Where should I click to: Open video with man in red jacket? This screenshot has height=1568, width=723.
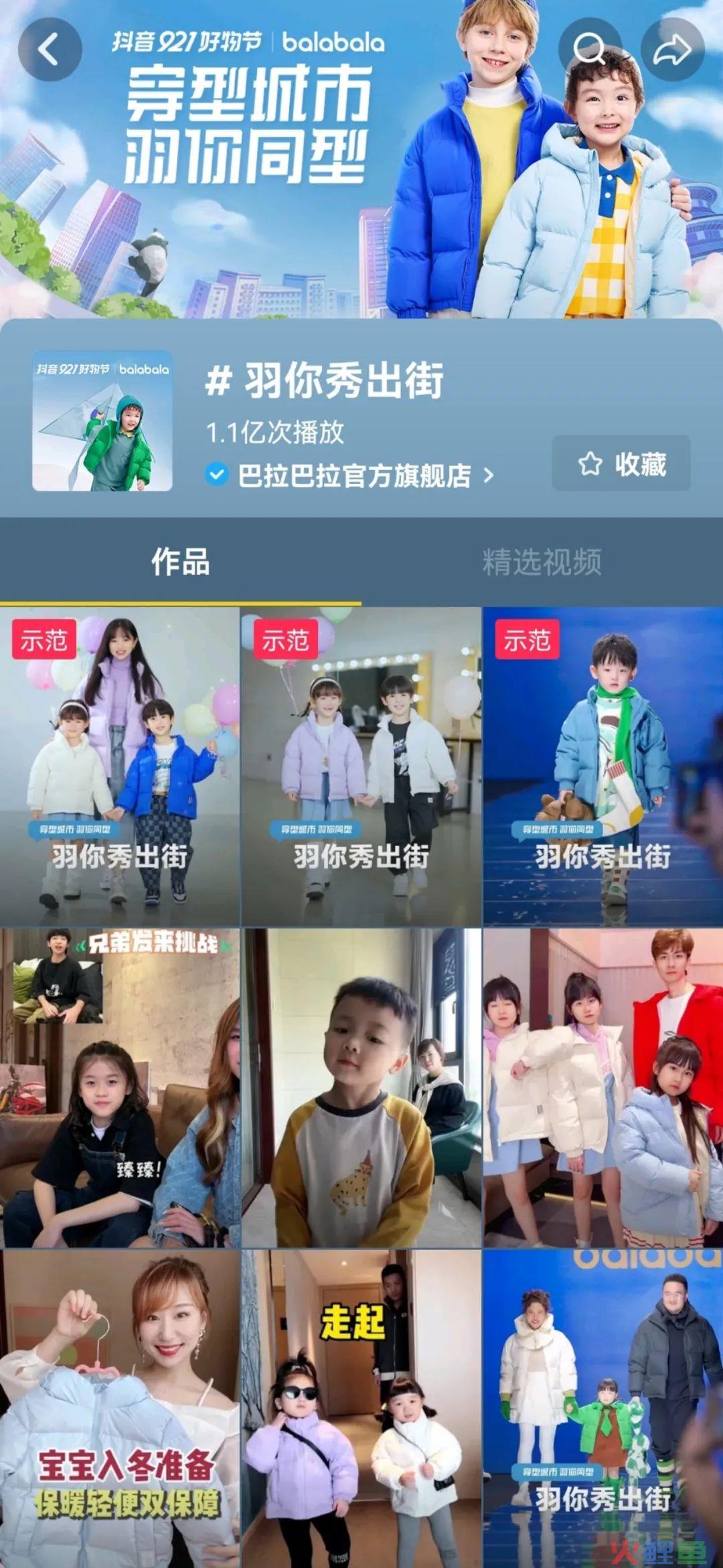[602, 1088]
